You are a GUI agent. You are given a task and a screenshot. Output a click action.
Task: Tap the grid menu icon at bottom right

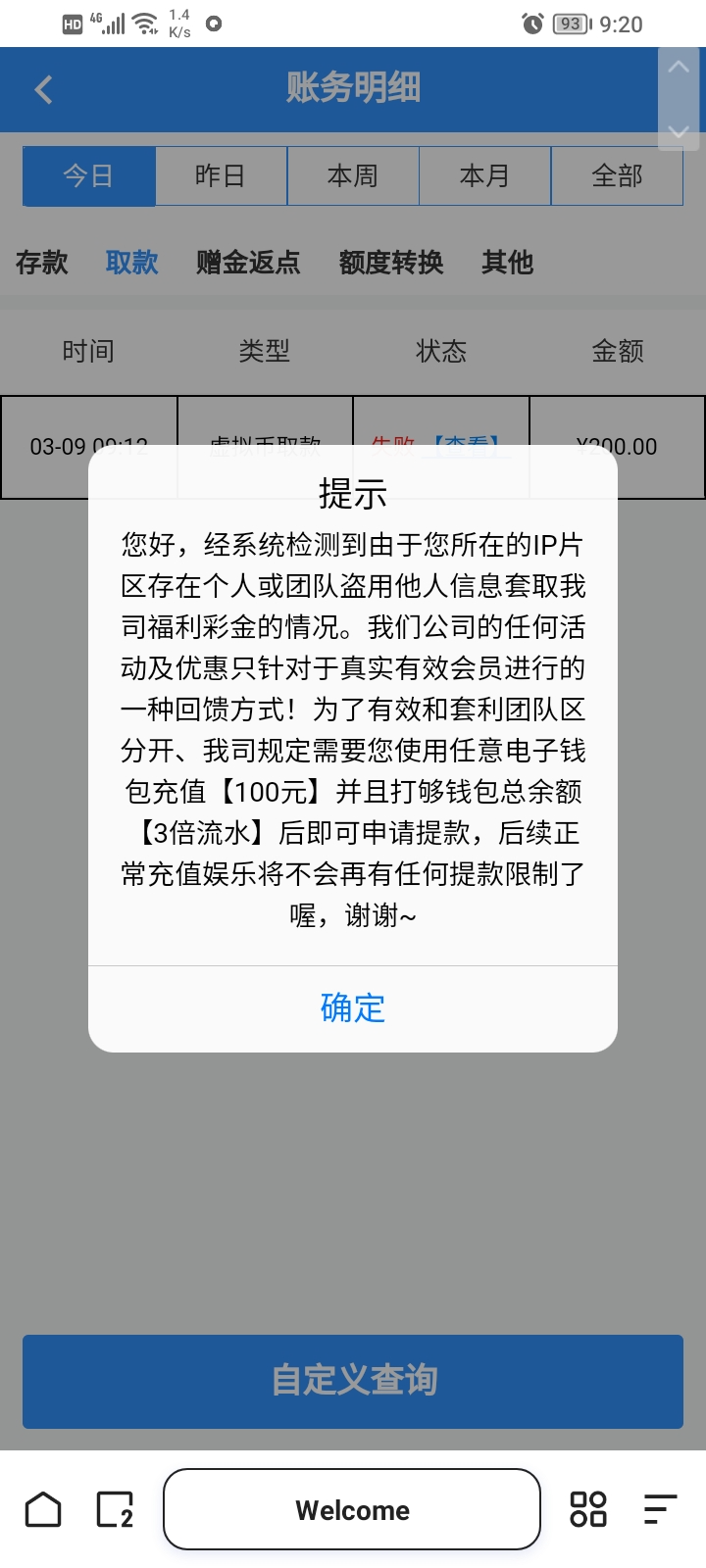coord(587,1509)
